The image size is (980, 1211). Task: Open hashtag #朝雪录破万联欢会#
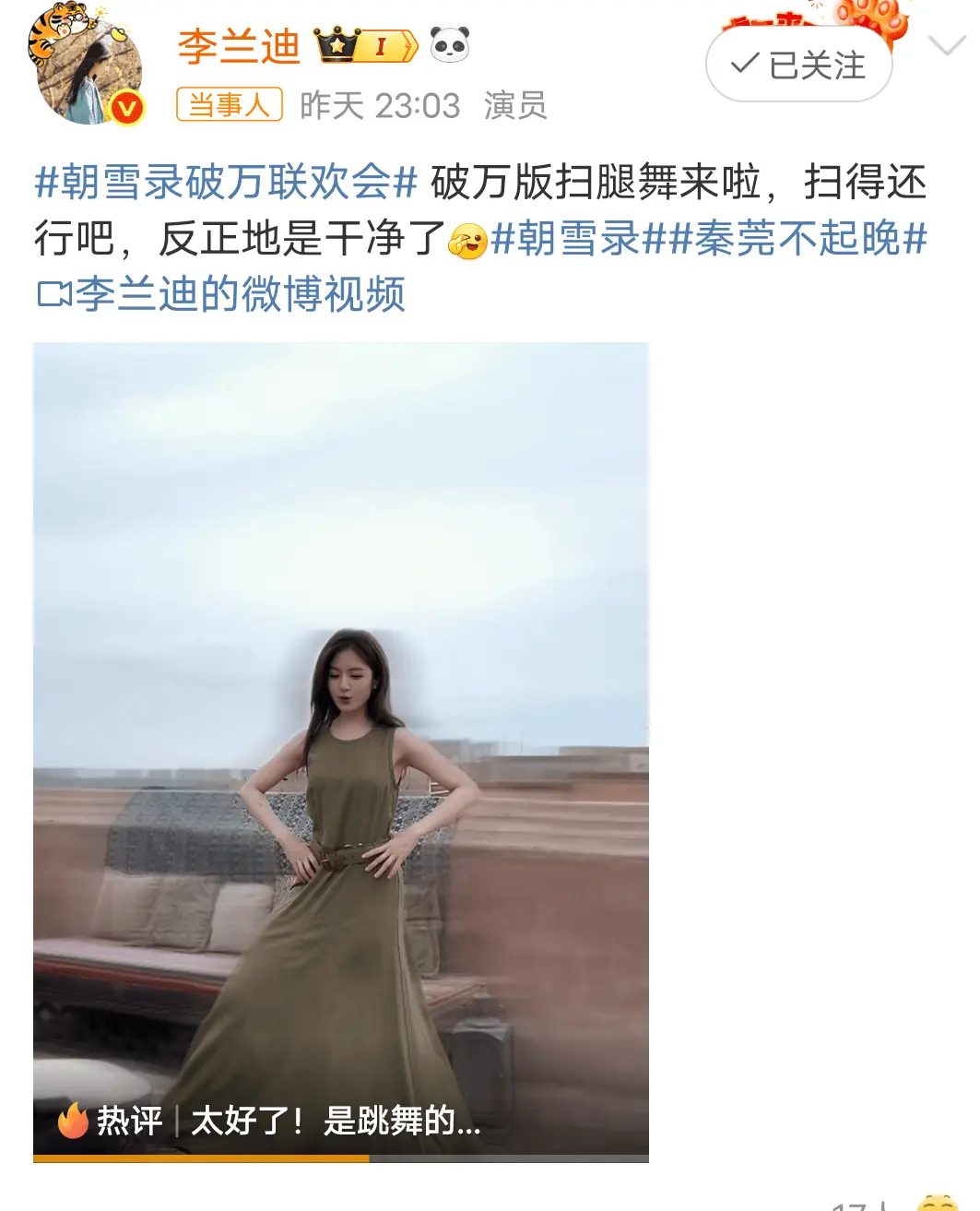(226, 182)
